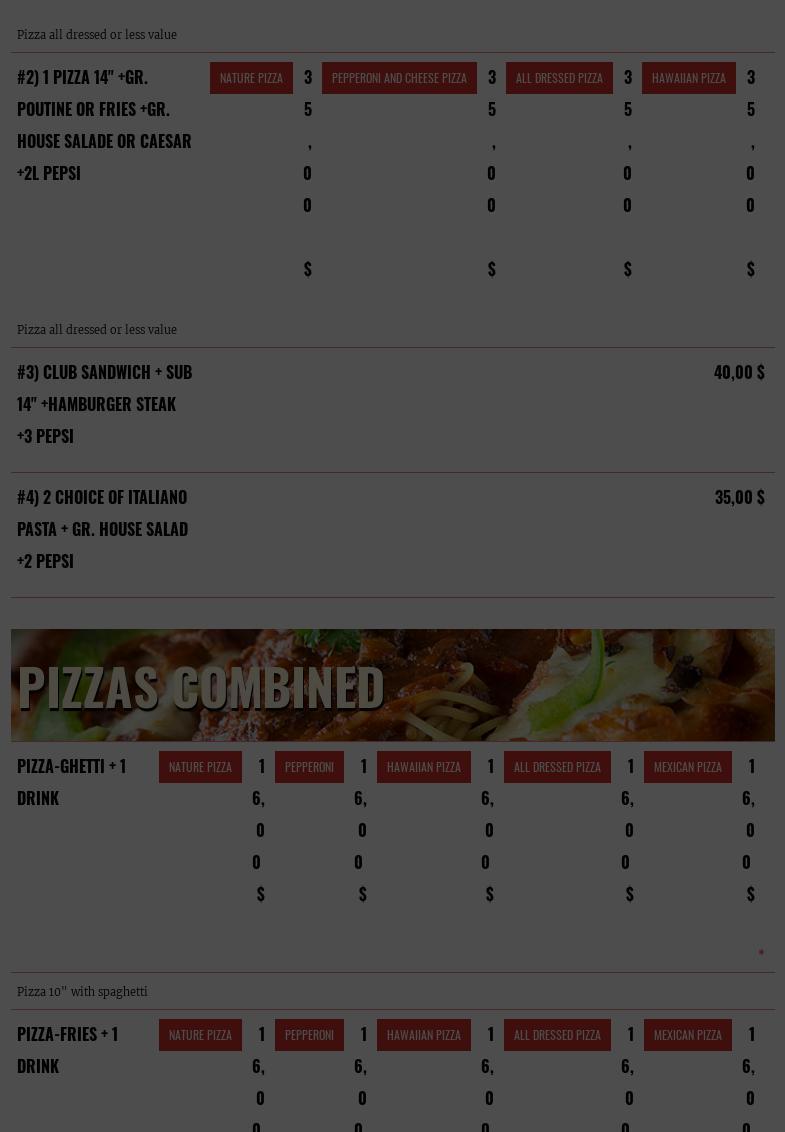Viewport: 785px width, 1132px height.
Task: Select Hawaiian Pizza in combo #2
Action: tap(689, 78)
